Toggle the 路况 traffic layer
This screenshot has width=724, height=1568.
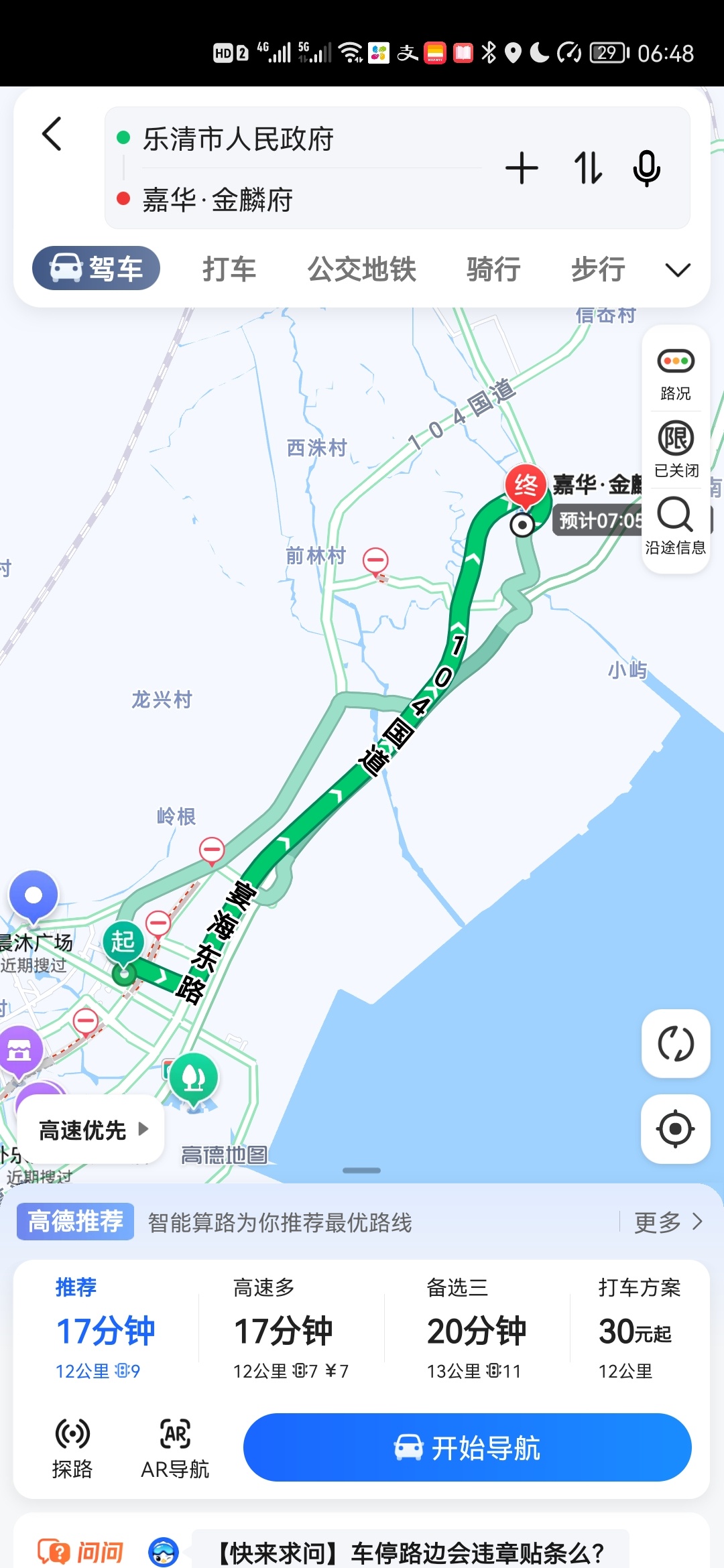pos(676,373)
